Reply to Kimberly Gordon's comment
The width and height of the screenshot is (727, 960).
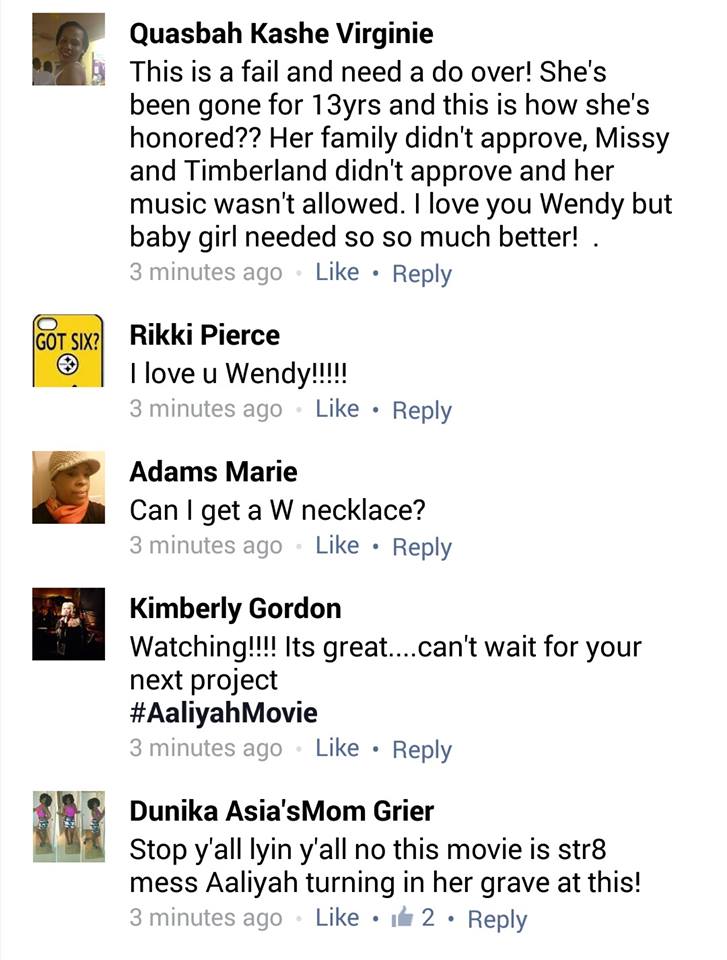pyautogui.click(x=421, y=749)
